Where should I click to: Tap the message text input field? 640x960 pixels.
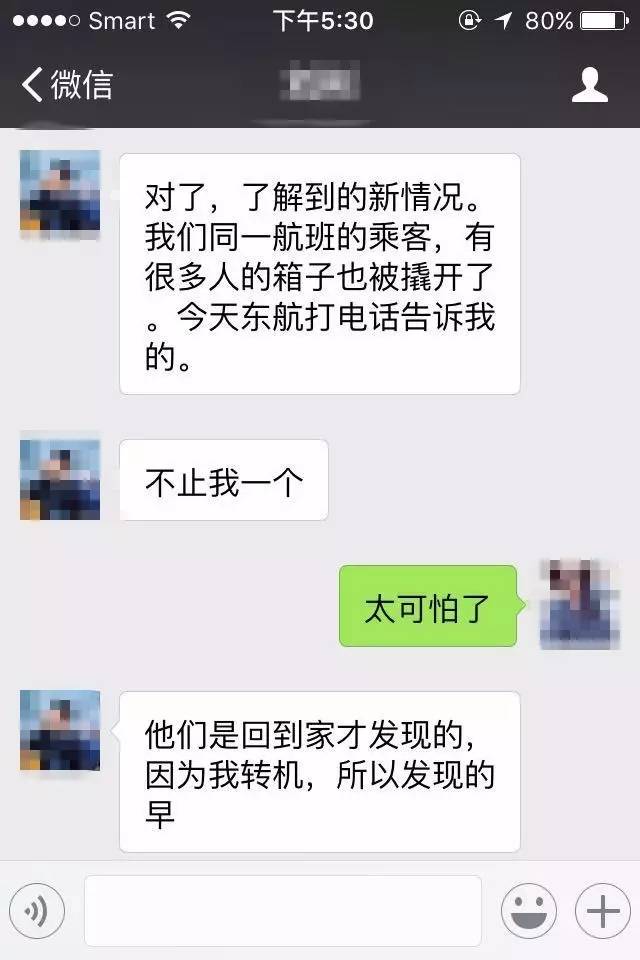[x=282, y=910]
